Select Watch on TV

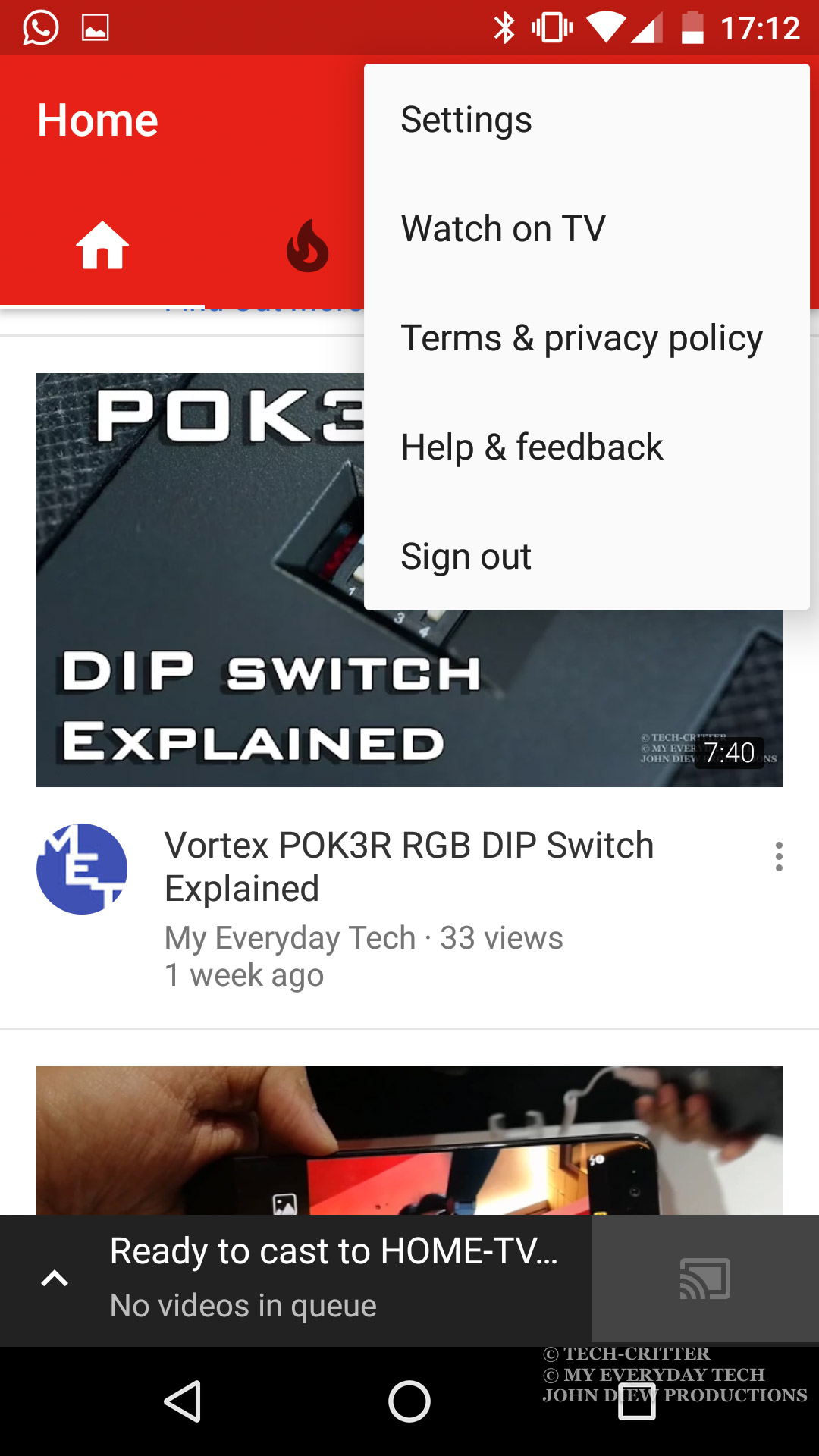pyautogui.click(x=587, y=228)
